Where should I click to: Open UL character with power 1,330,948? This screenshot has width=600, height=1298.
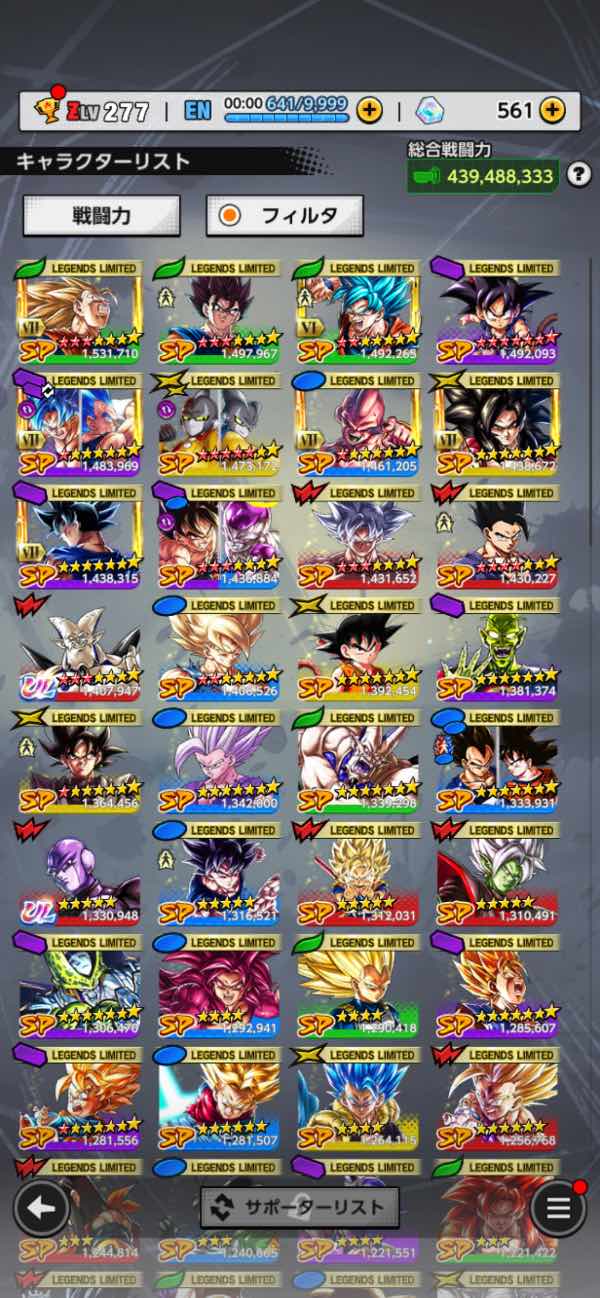point(80,874)
